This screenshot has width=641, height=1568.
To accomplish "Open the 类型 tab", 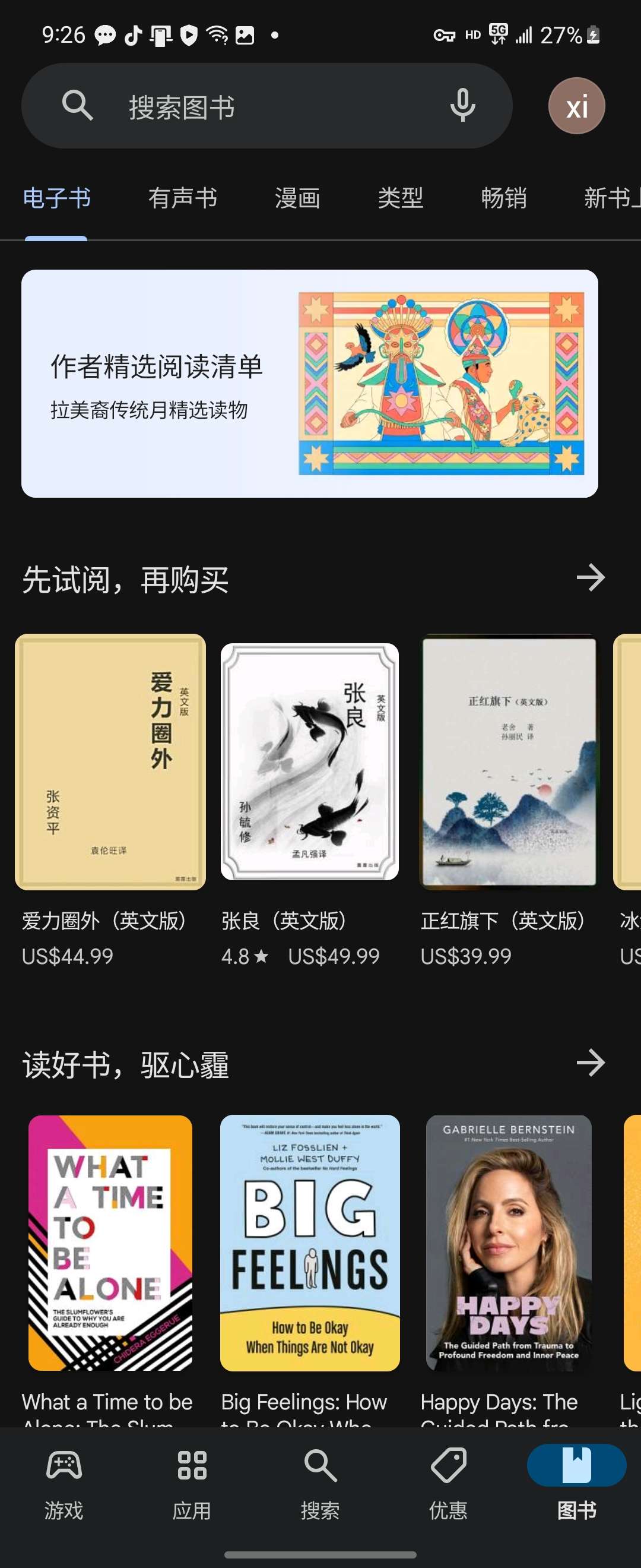I will click(400, 198).
